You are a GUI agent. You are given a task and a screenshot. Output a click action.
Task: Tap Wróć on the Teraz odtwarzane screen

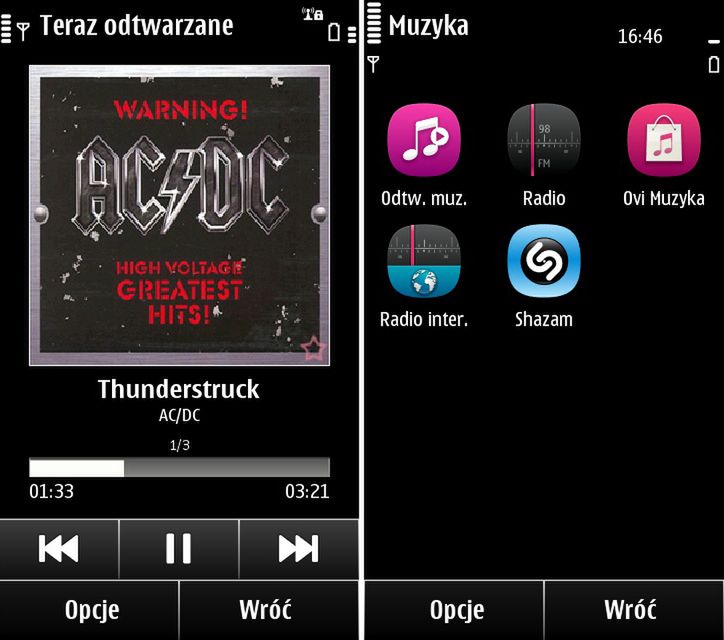tap(265, 609)
